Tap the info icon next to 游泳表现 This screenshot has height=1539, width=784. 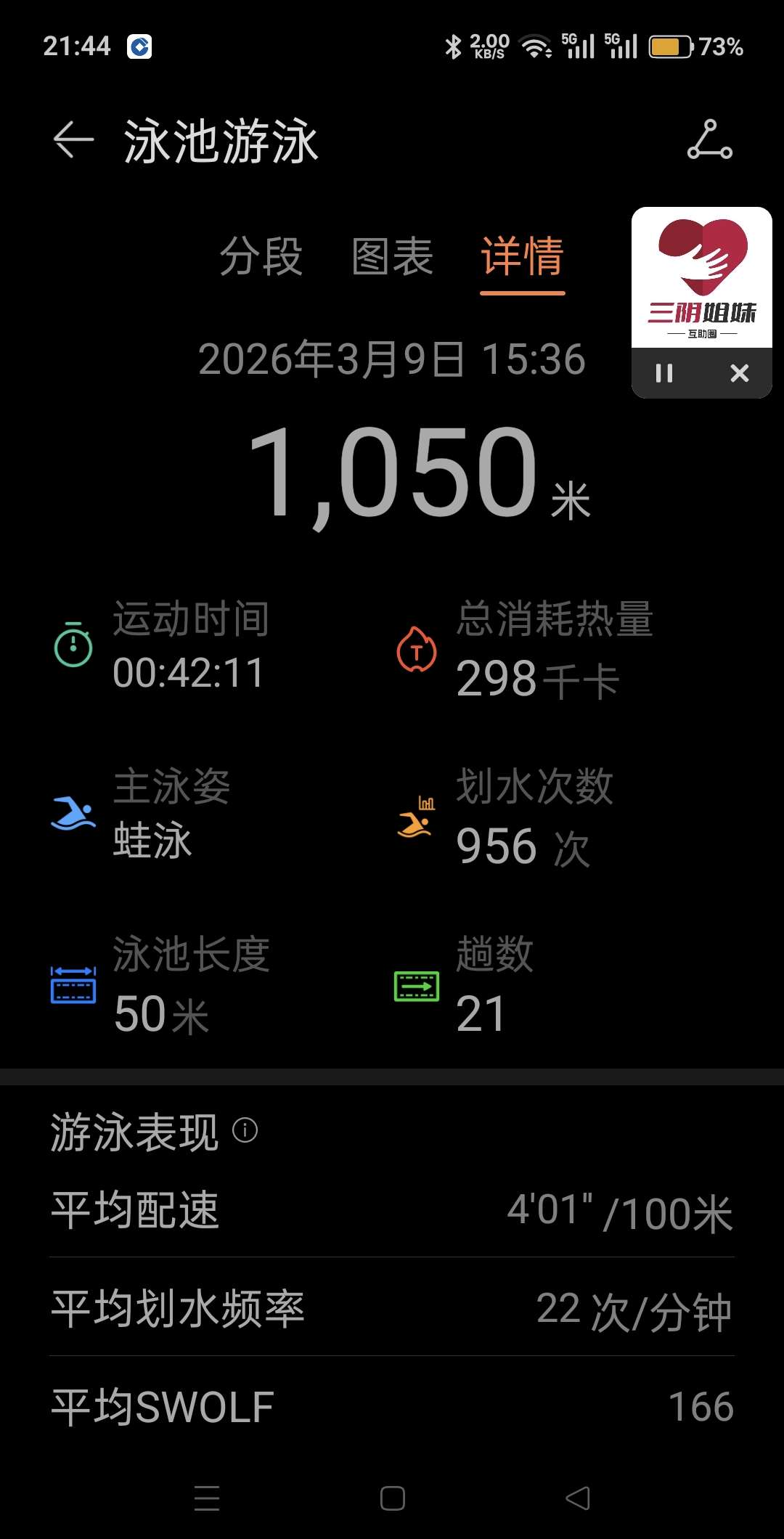pyautogui.click(x=245, y=1130)
